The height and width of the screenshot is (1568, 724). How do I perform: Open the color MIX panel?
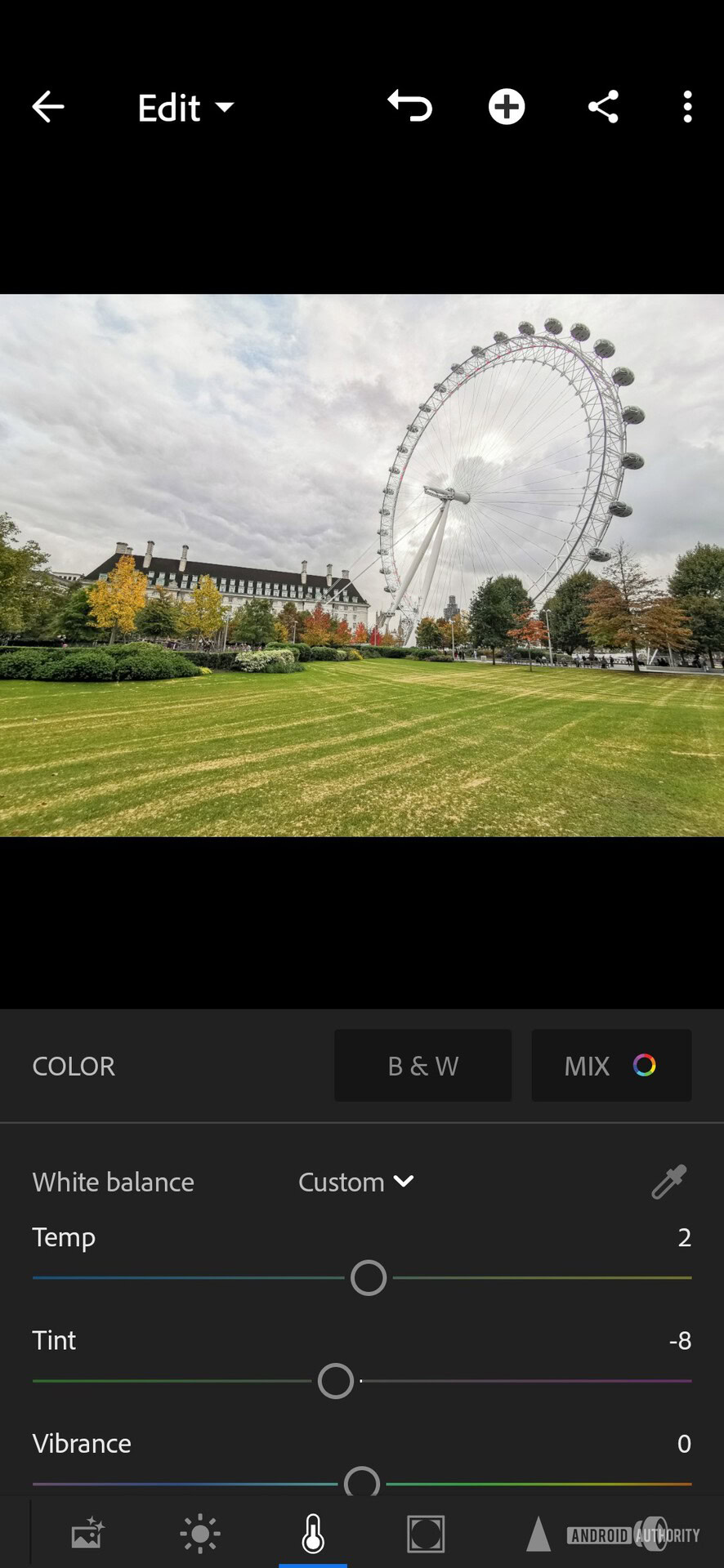pos(610,1066)
